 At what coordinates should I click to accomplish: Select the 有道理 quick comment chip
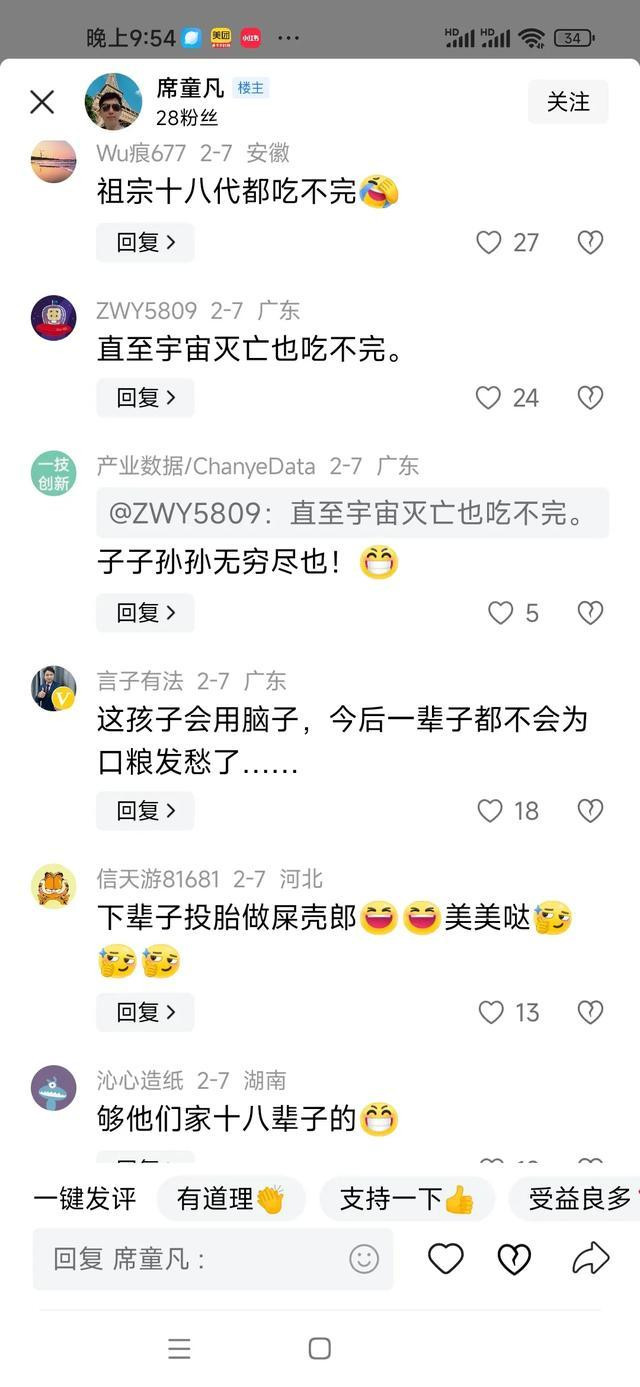click(231, 1199)
